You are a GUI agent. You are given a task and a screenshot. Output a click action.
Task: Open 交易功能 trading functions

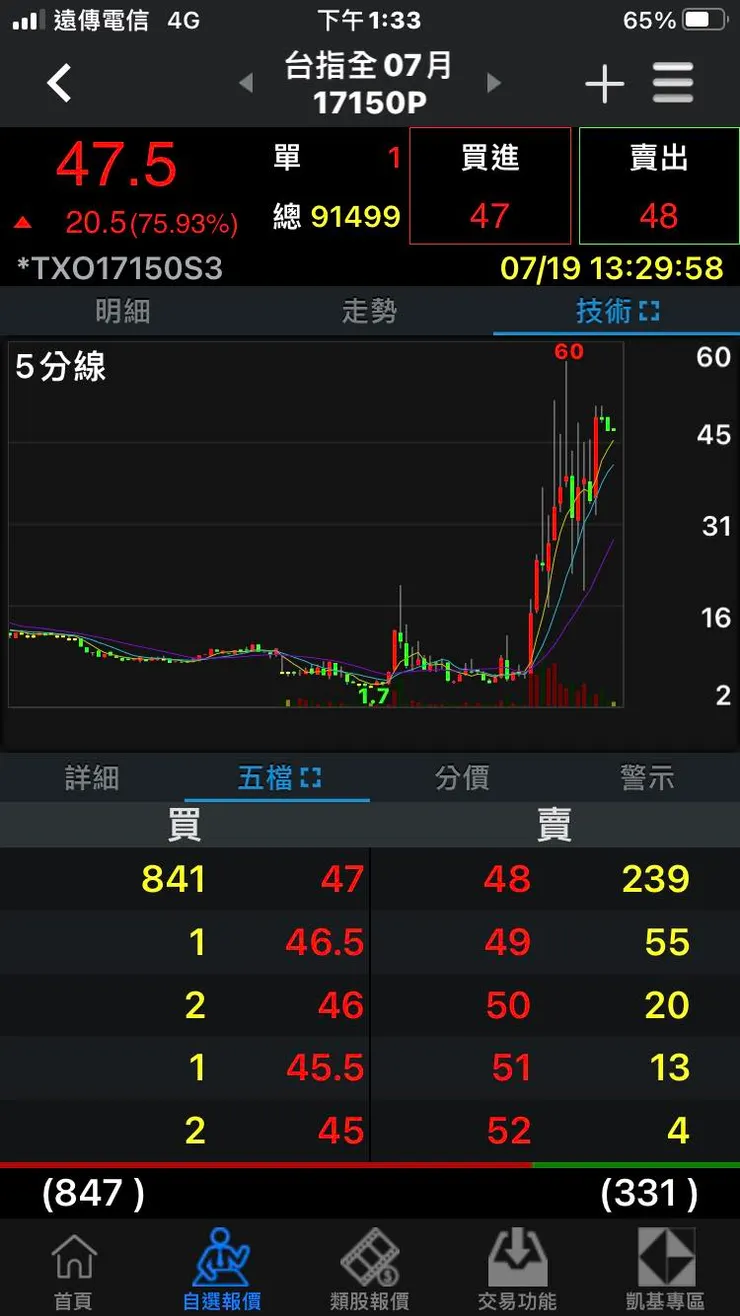518,1270
